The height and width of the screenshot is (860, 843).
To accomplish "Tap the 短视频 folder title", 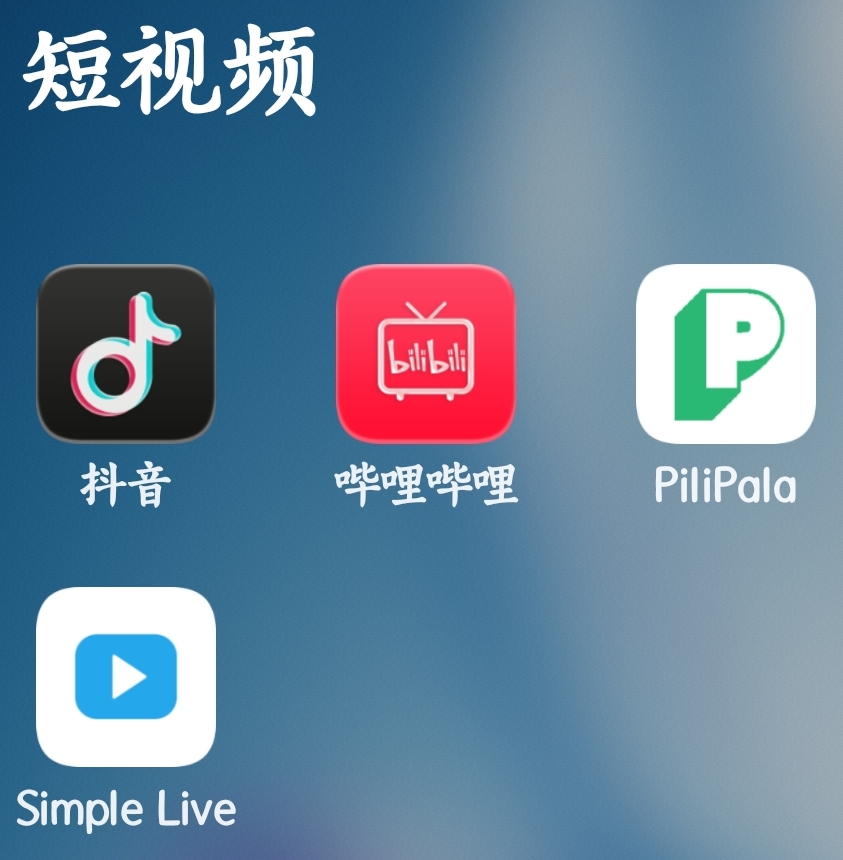I will (170, 72).
